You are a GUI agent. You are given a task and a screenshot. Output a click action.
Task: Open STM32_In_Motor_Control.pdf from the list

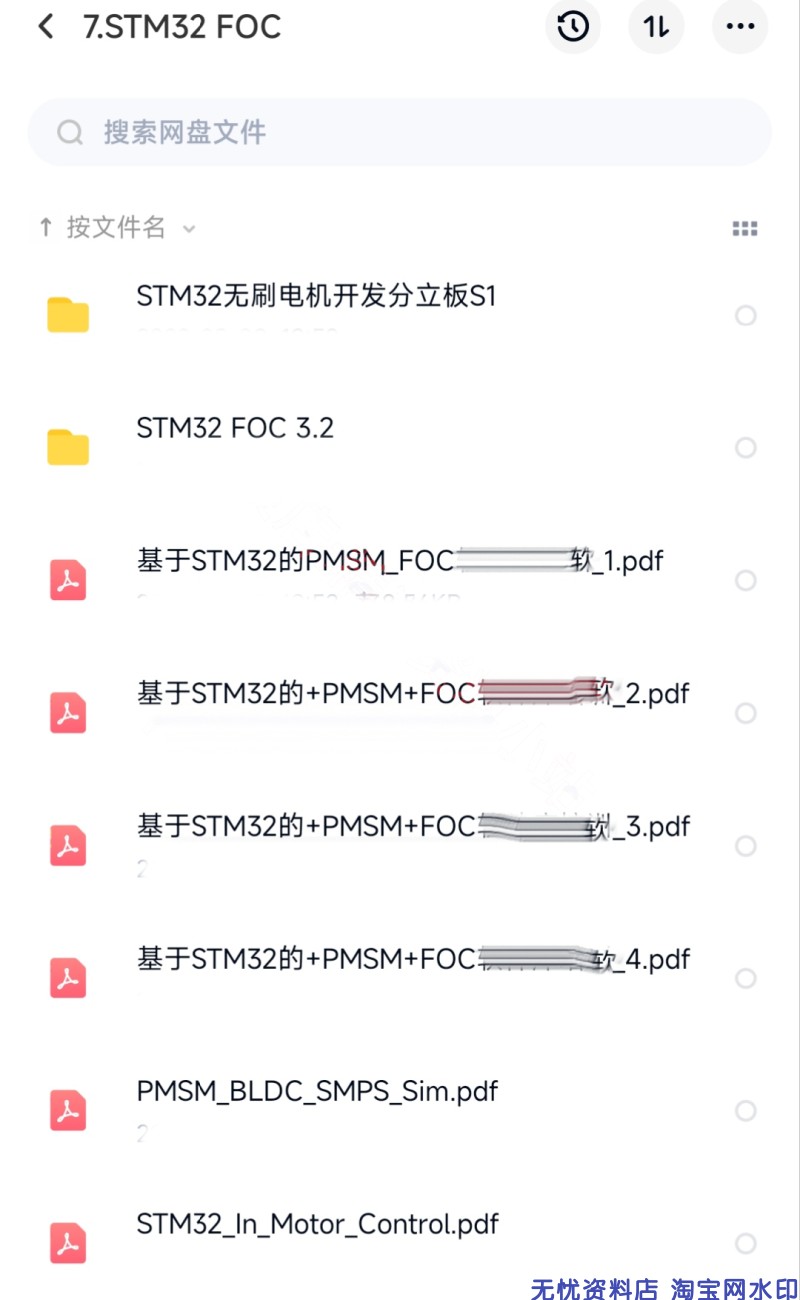317,1224
